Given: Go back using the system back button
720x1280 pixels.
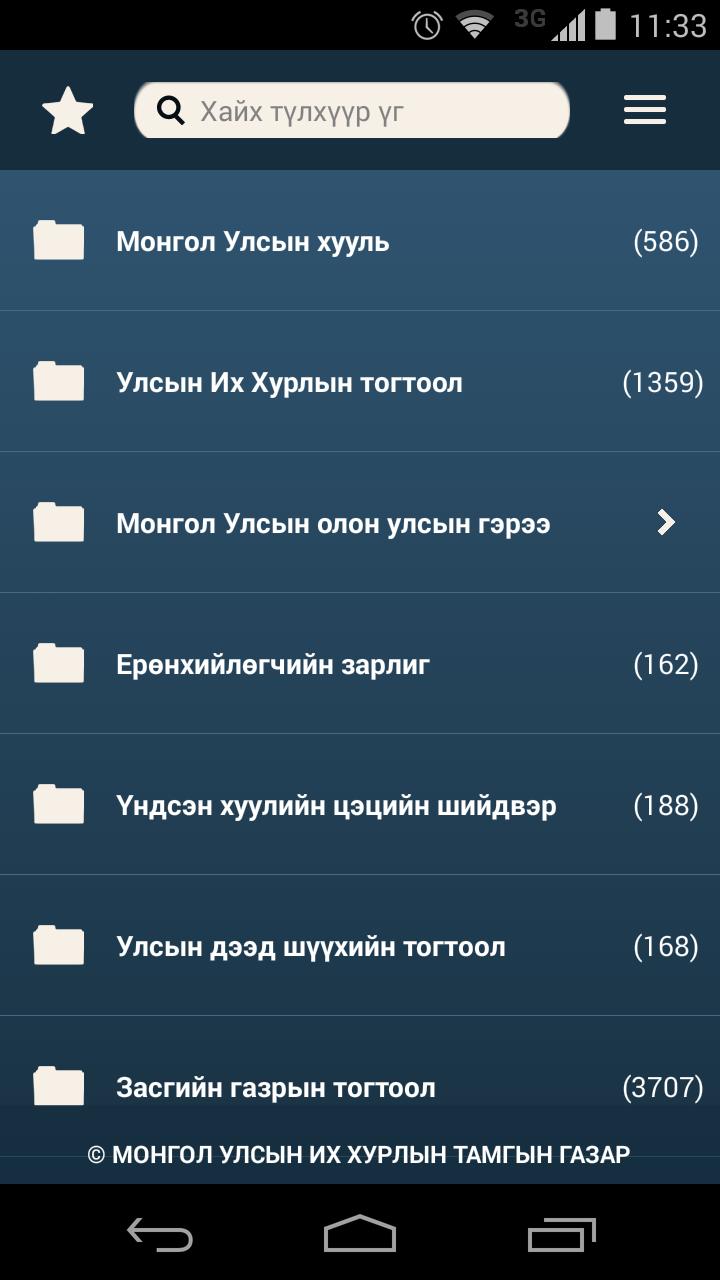Looking at the screenshot, I should coord(160,1234).
